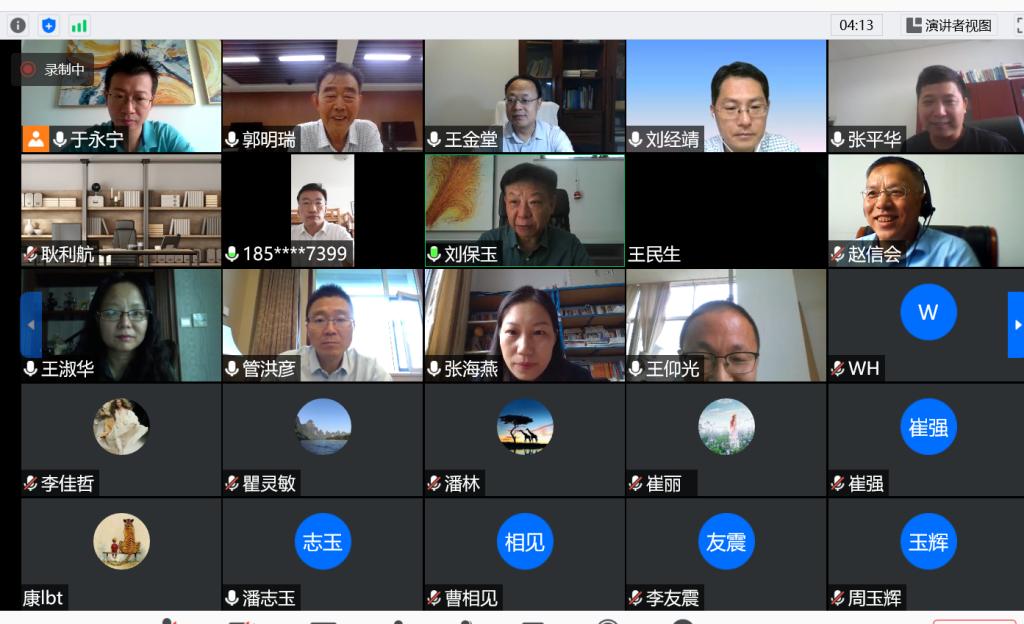The image size is (1024, 624).
Task: Go to next page of participants
Action: (x=1017, y=324)
